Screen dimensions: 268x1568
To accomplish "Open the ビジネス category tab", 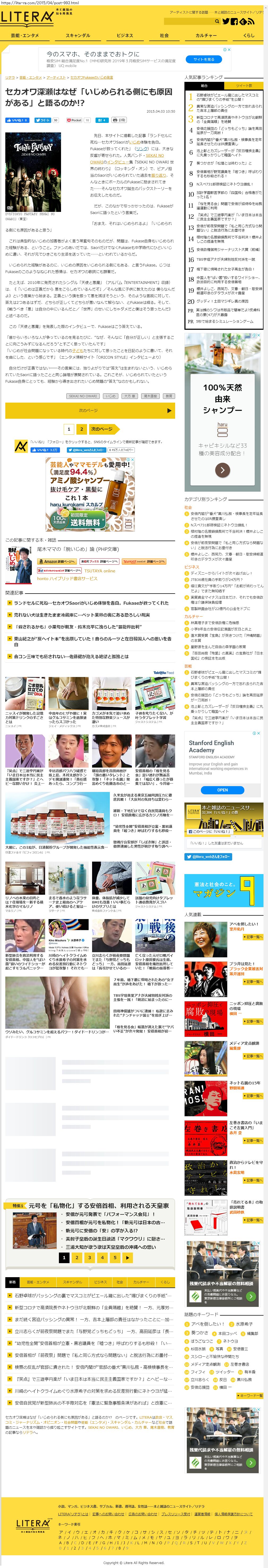I will point(124,35).
